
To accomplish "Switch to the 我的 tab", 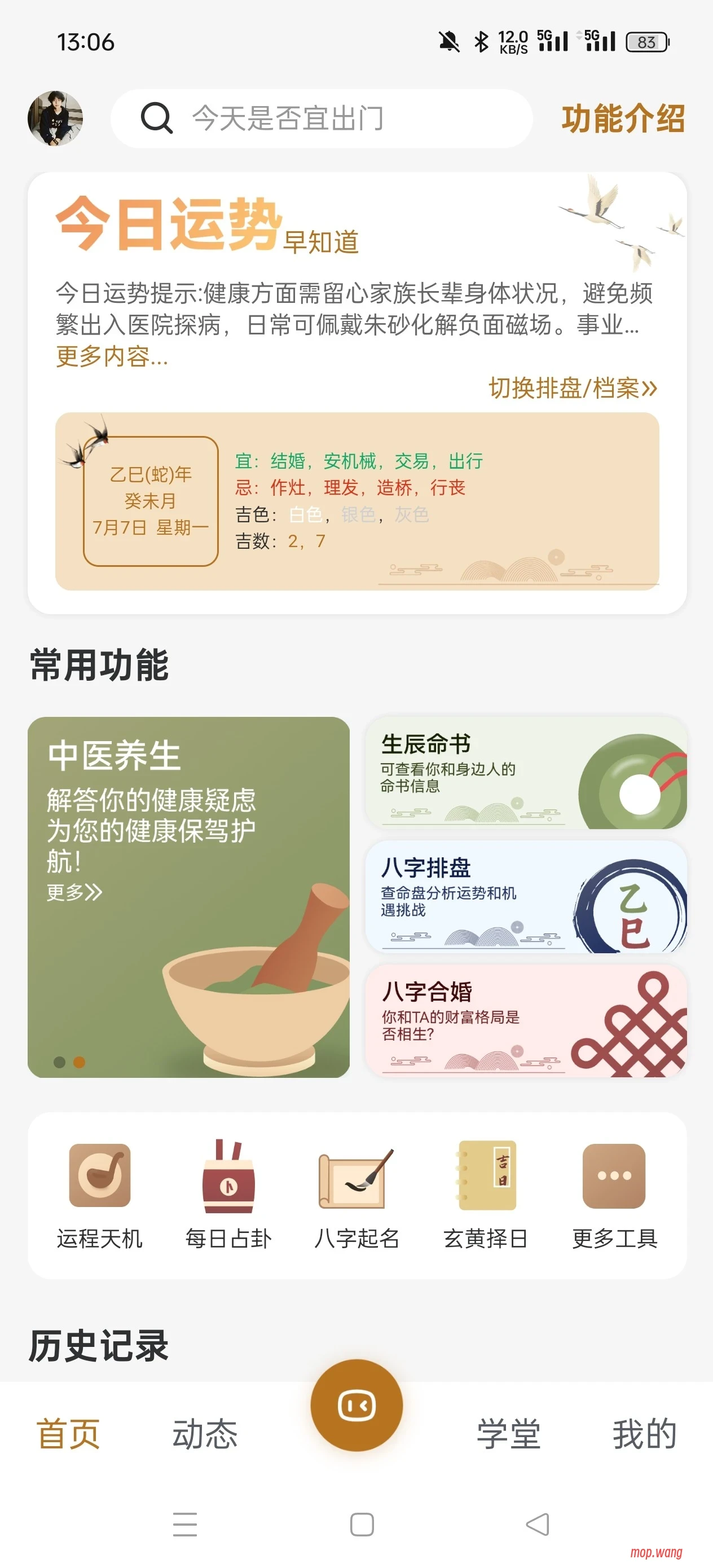I will pyautogui.click(x=644, y=1433).
